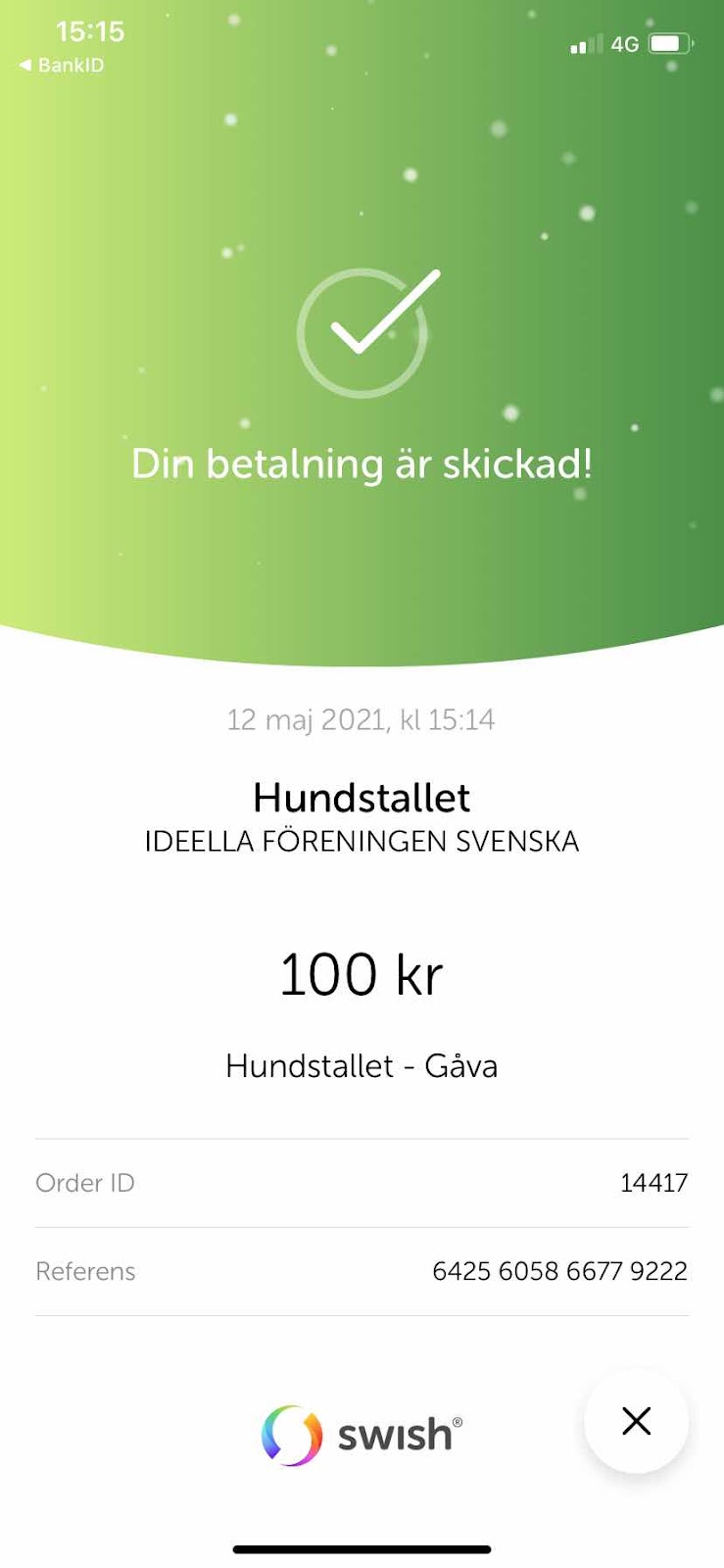Return to the BankID app
The height and width of the screenshot is (1568, 724).
click(x=61, y=66)
